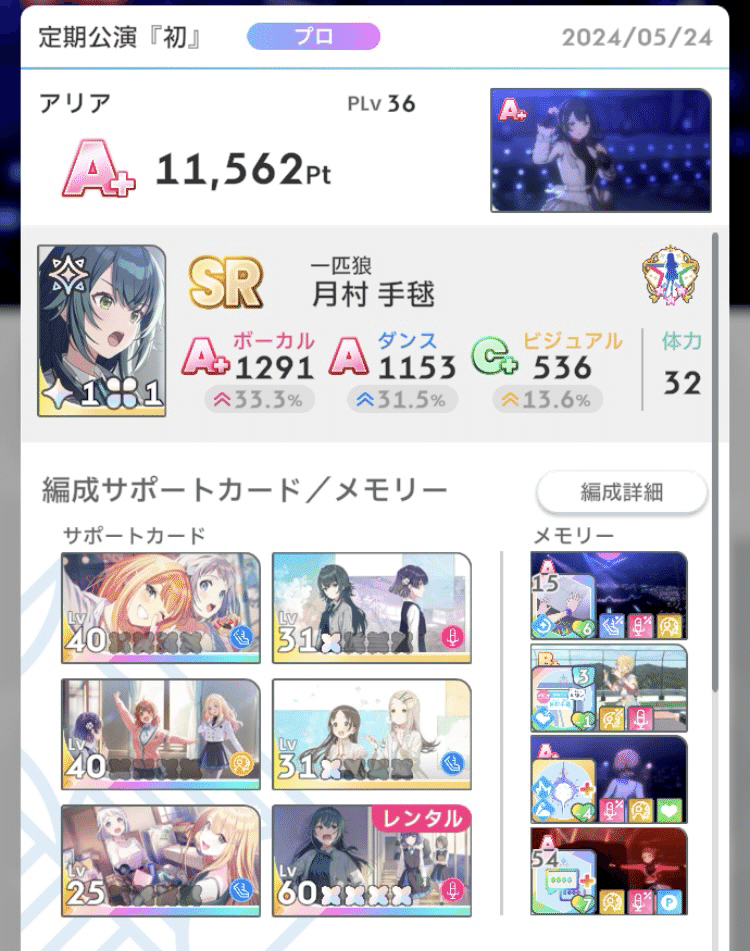This screenshot has height=951, width=750.
Task: Click the レンタル label on the Lv 60 card
Action: (x=421, y=818)
